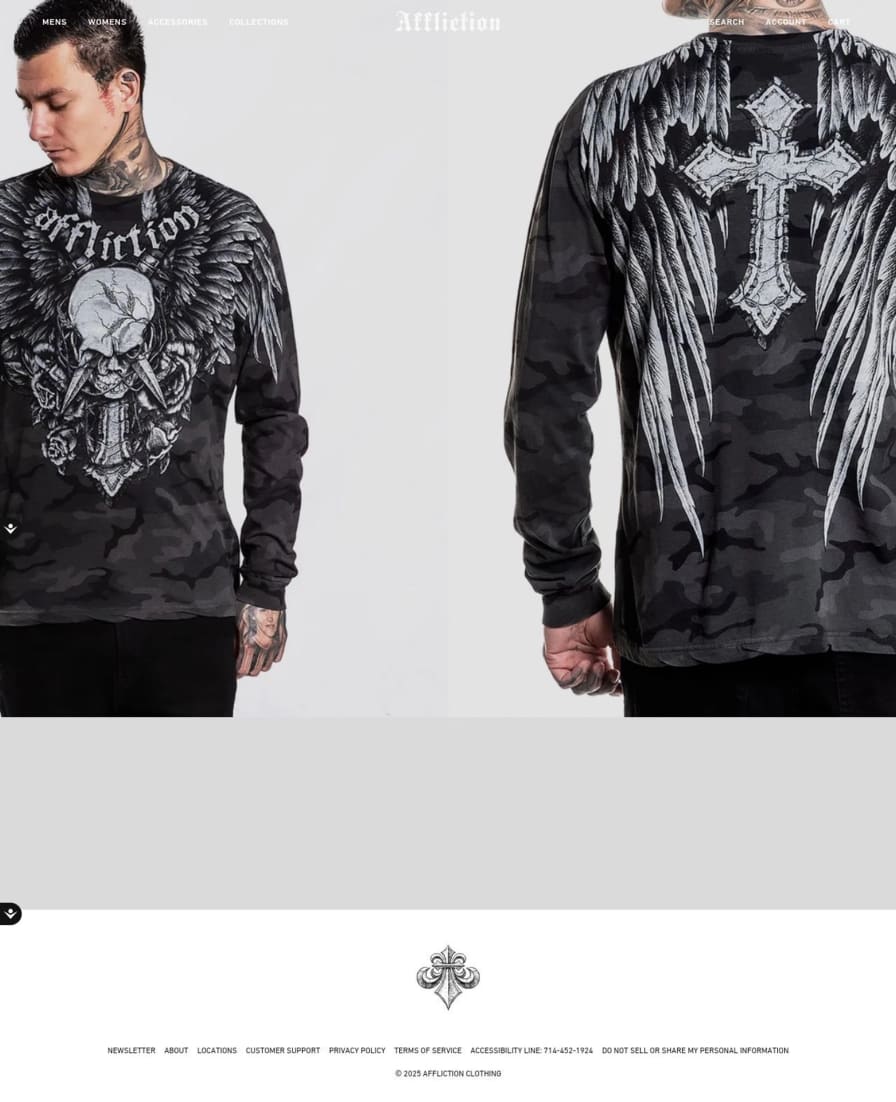View Collections in the top navigation
This screenshot has height=1102, width=896.
click(x=258, y=22)
